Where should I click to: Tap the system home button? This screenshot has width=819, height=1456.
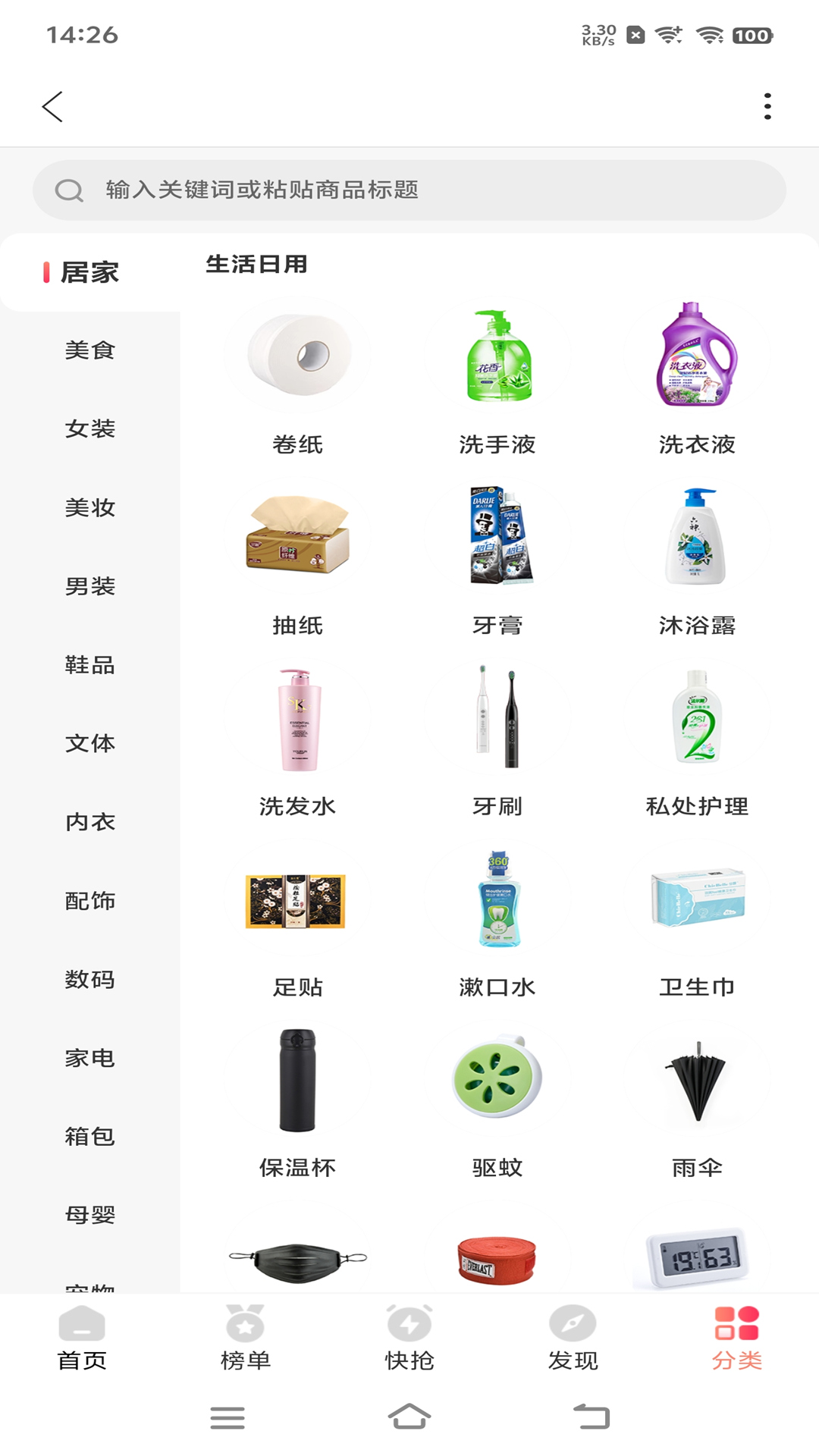click(409, 1417)
